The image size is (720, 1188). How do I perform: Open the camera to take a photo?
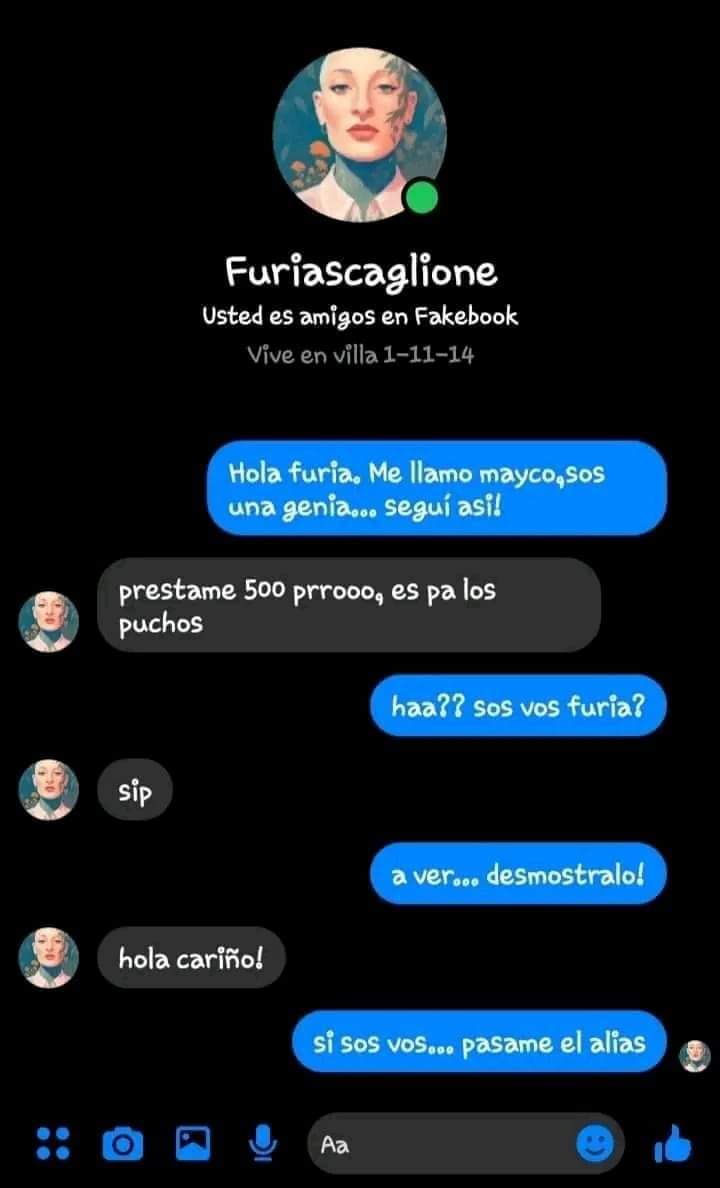(x=122, y=1144)
